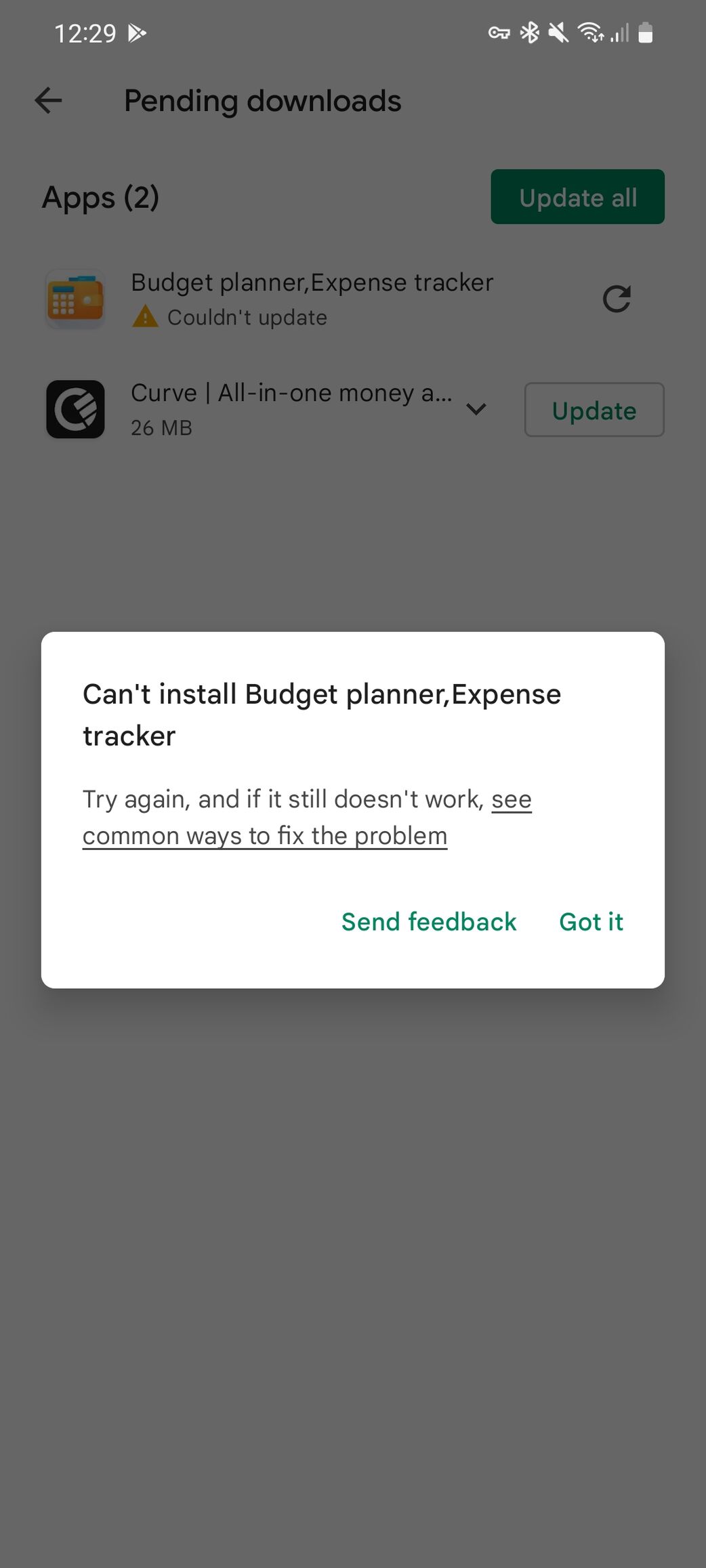Tap Send feedback in the dialog

click(429, 922)
